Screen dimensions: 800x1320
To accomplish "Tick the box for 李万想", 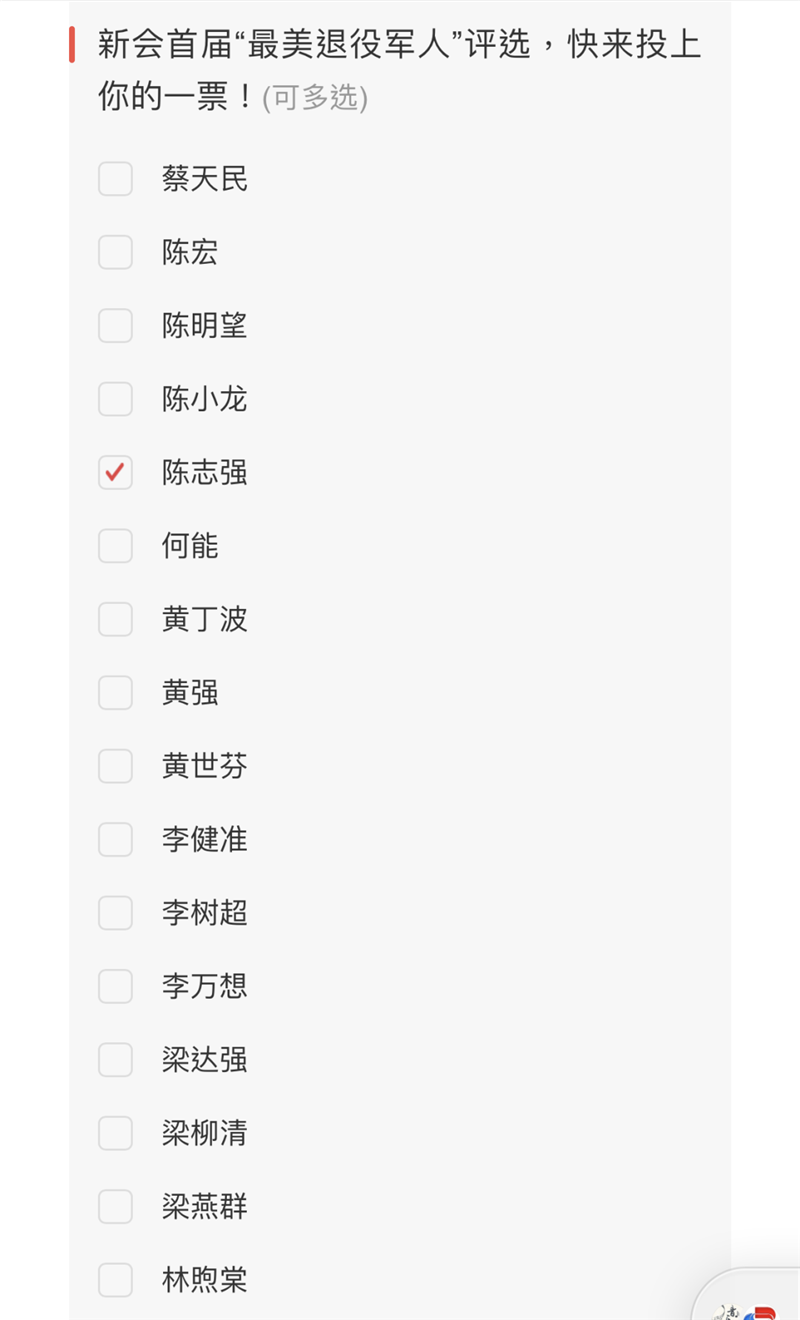I will (115, 986).
